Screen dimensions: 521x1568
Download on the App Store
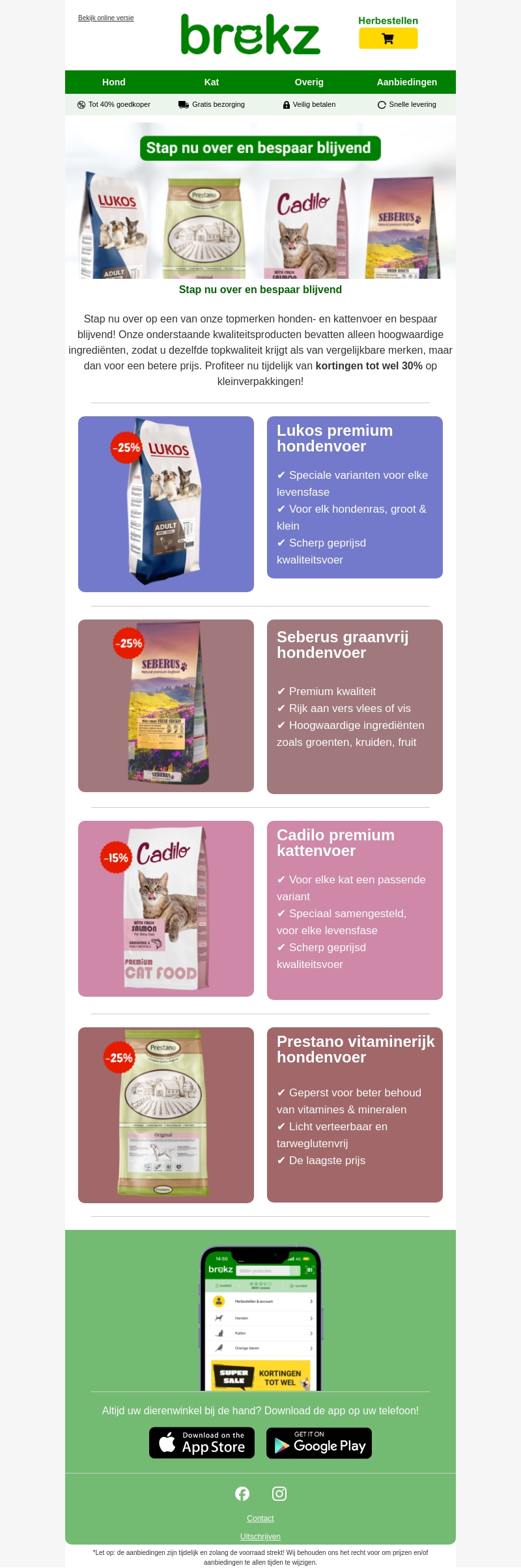(x=202, y=1443)
